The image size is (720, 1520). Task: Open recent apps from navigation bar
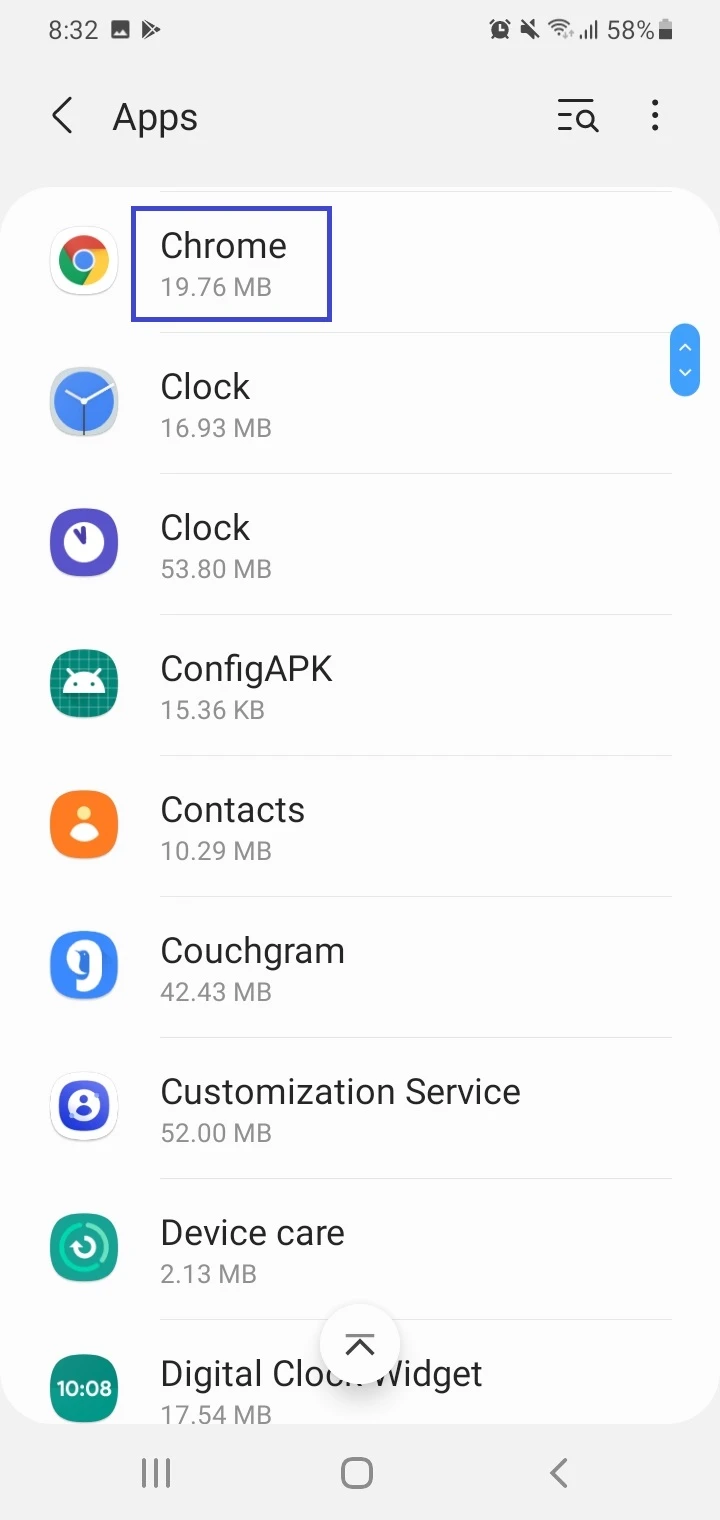point(156,1472)
